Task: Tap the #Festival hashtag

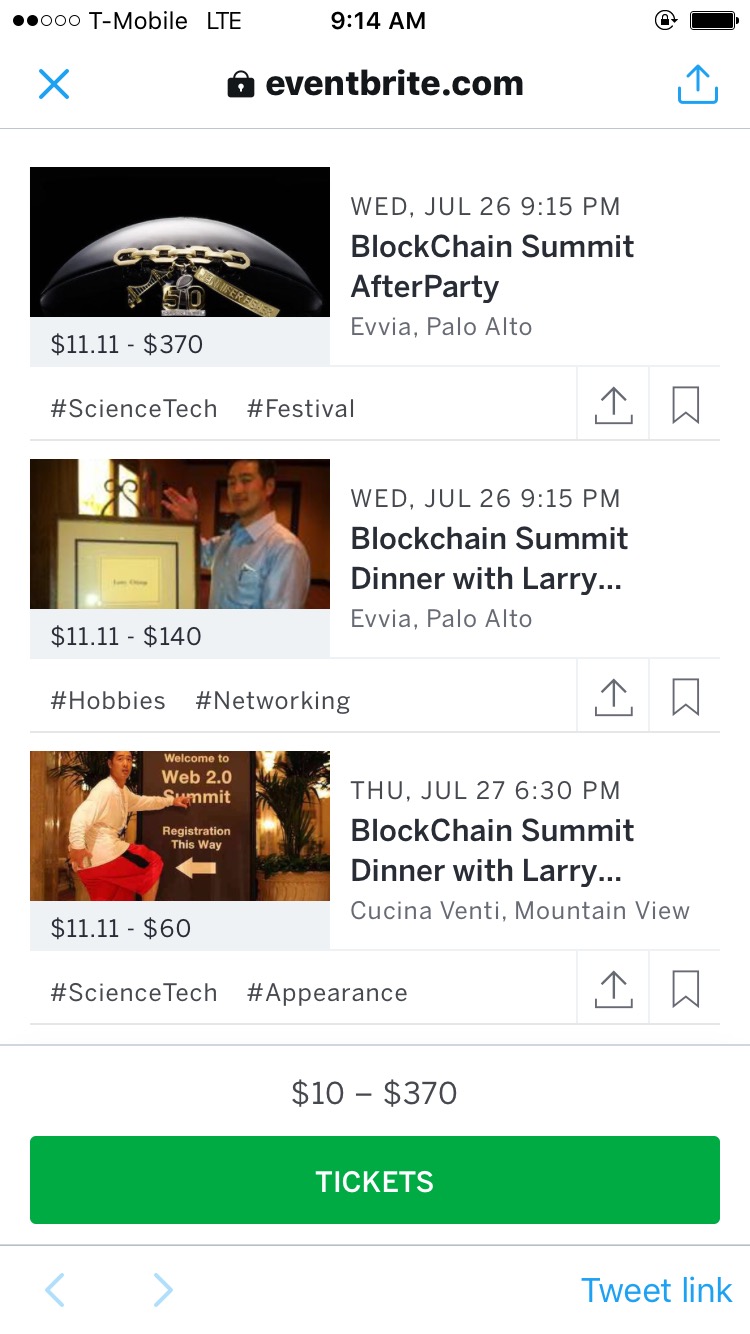Action: coord(301,409)
